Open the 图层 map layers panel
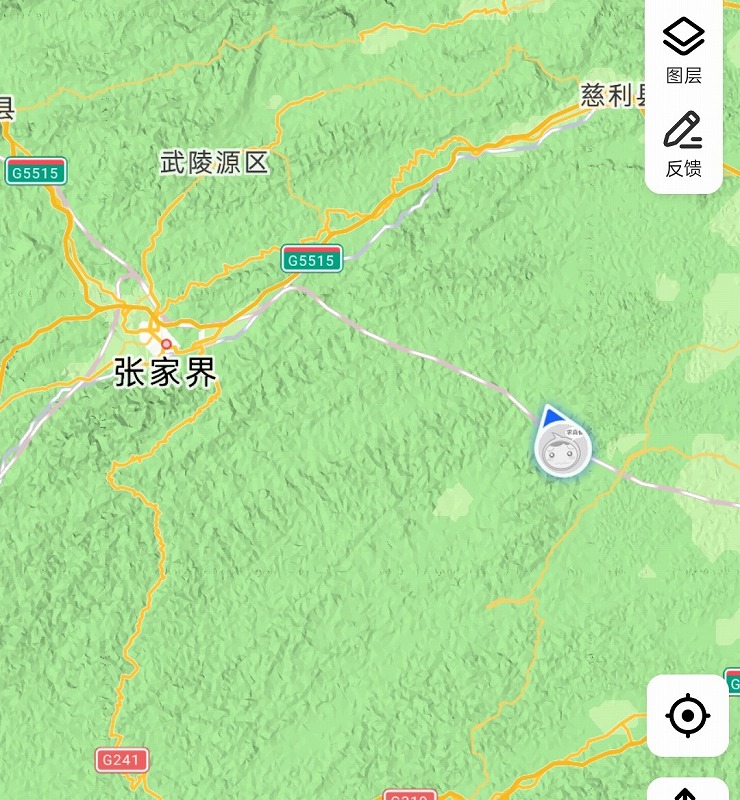 [684, 50]
